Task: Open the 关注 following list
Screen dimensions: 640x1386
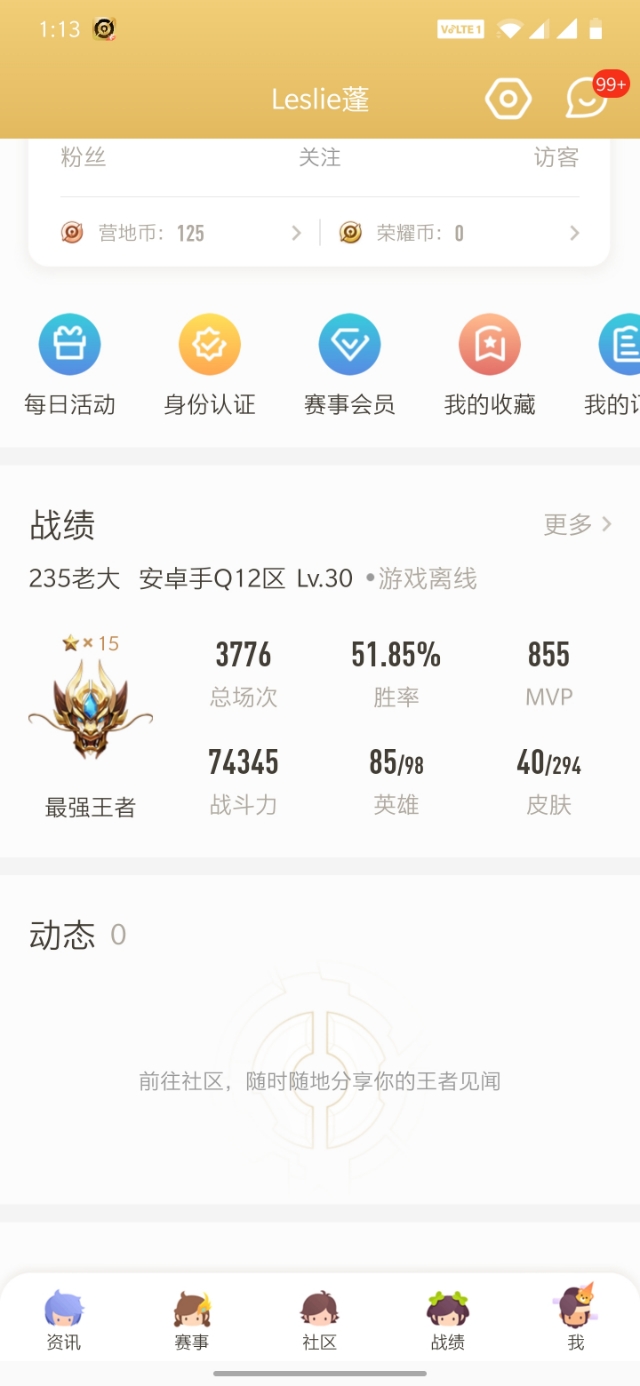Action: tap(320, 157)
